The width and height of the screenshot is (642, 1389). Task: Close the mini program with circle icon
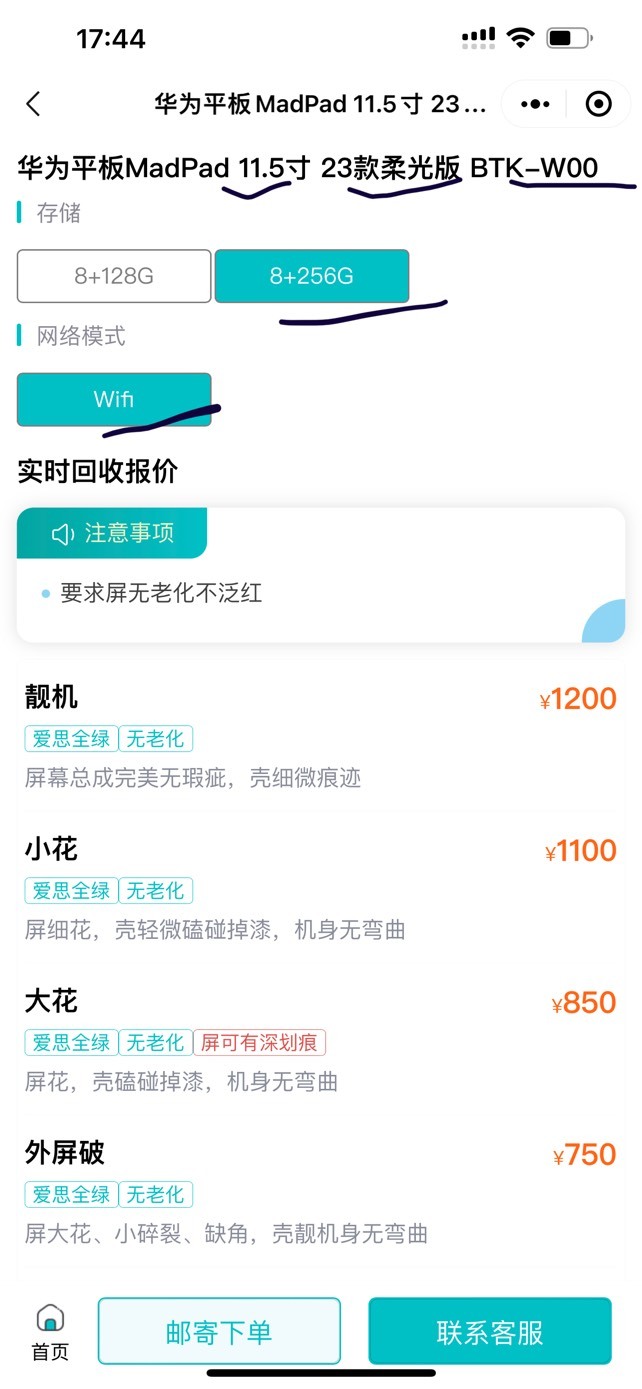tap(599, 104)
